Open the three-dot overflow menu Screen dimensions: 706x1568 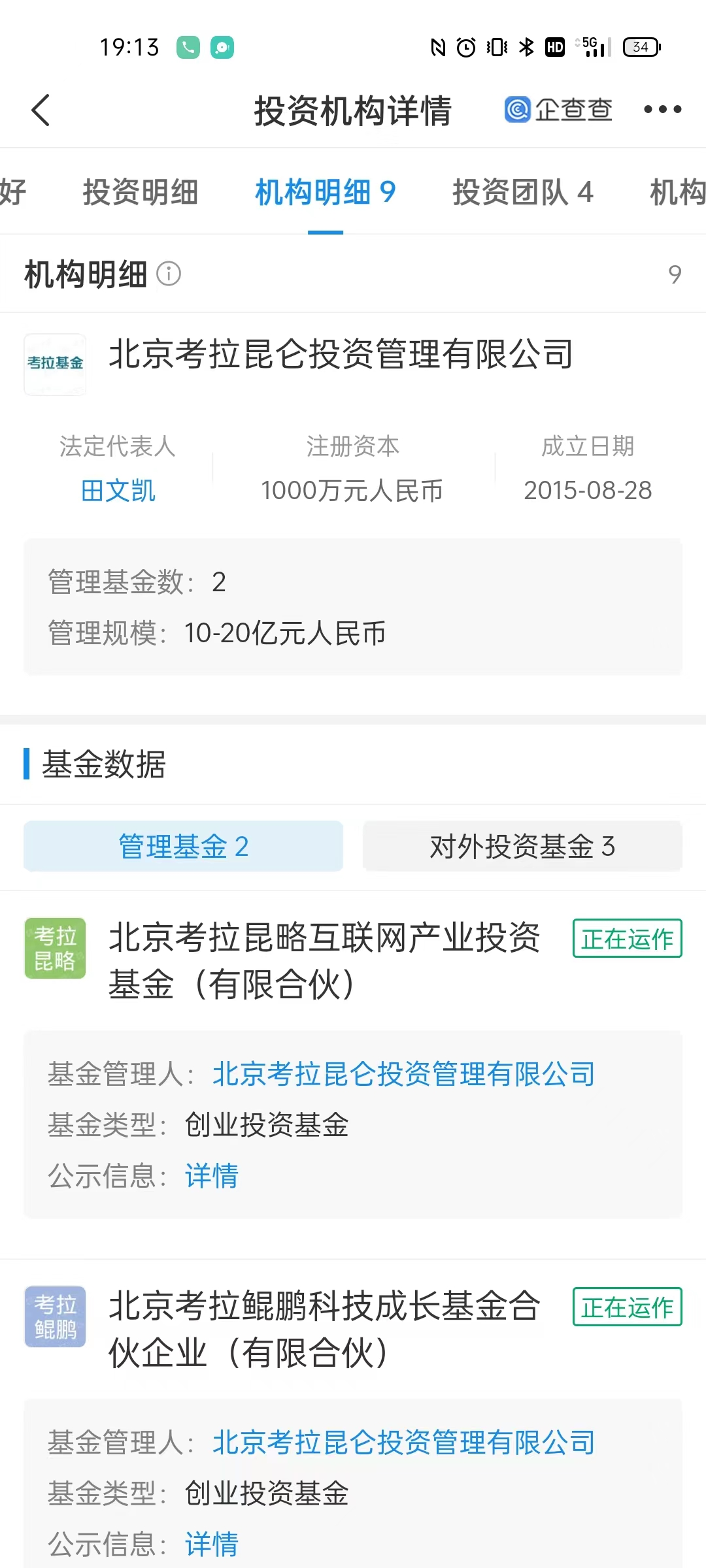point(662,110)
